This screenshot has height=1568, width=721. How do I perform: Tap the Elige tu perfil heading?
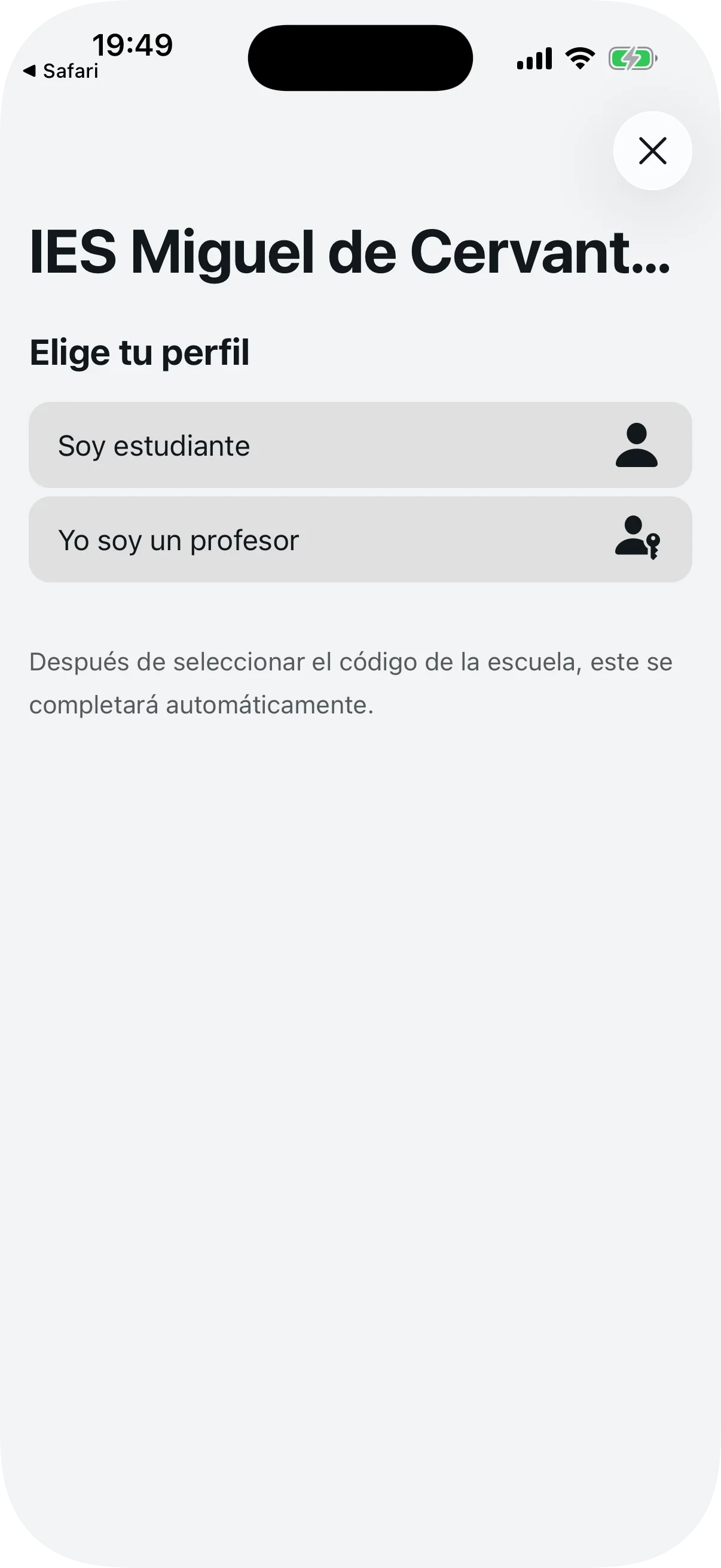(139, 352)
